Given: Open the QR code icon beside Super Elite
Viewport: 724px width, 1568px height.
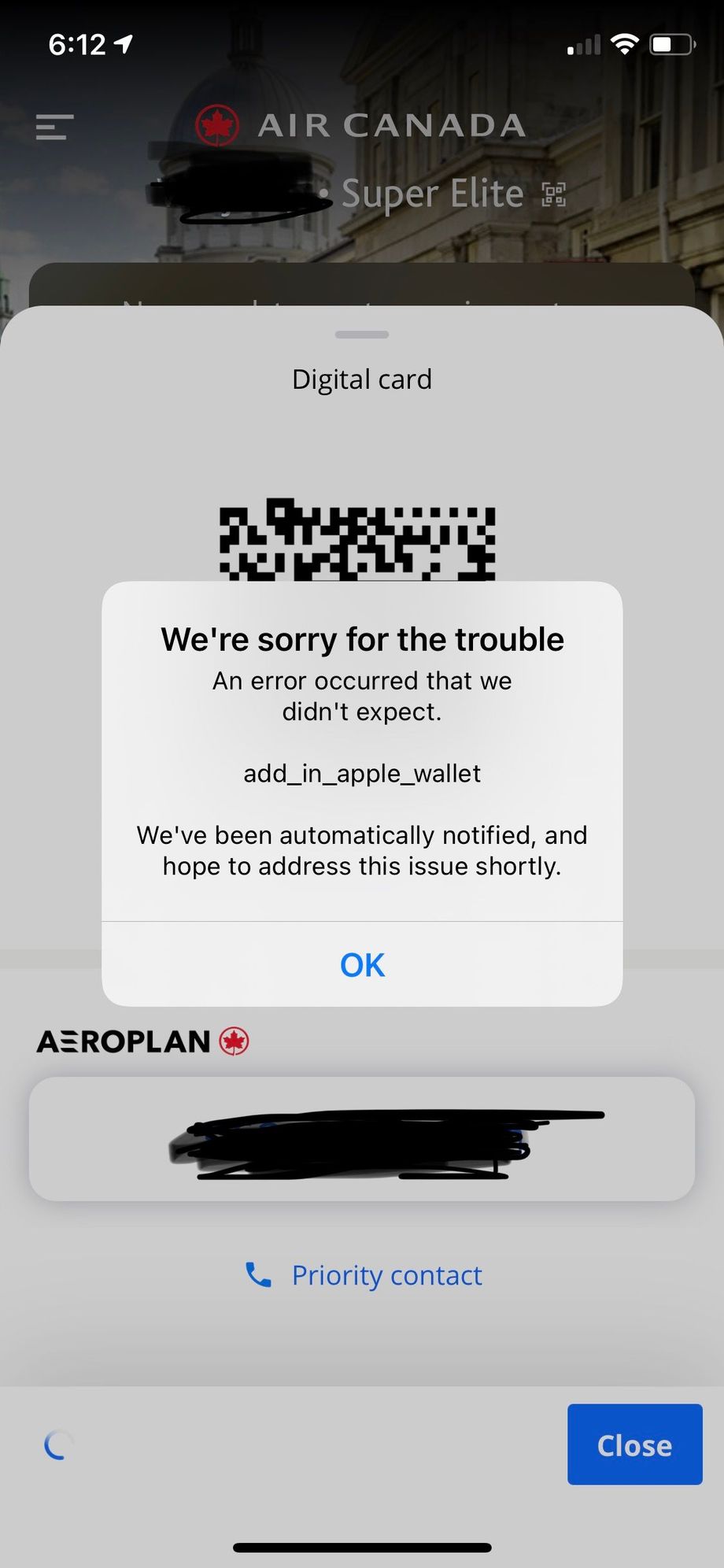Looking at the screenshot, I should [554, 194].
